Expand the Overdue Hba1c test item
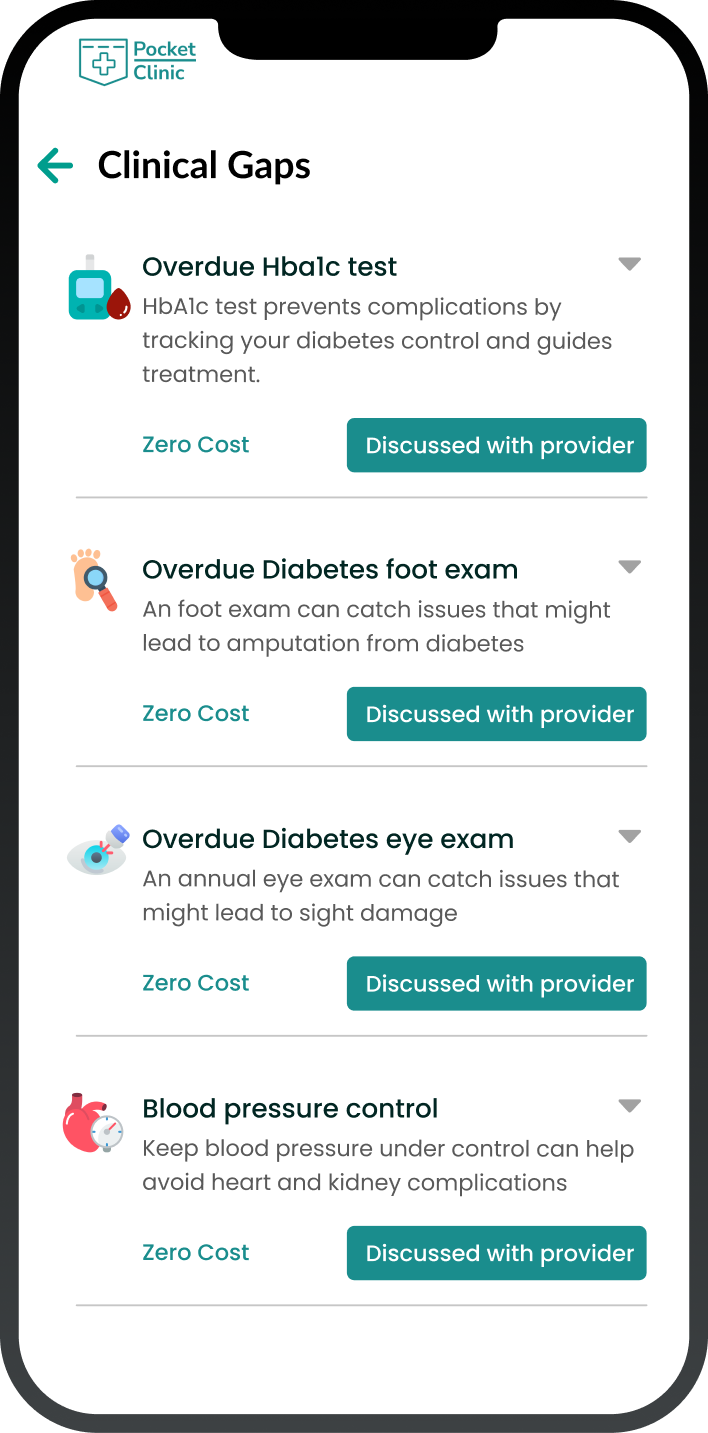The image size is (708, 1433). (x=629, y=264)
